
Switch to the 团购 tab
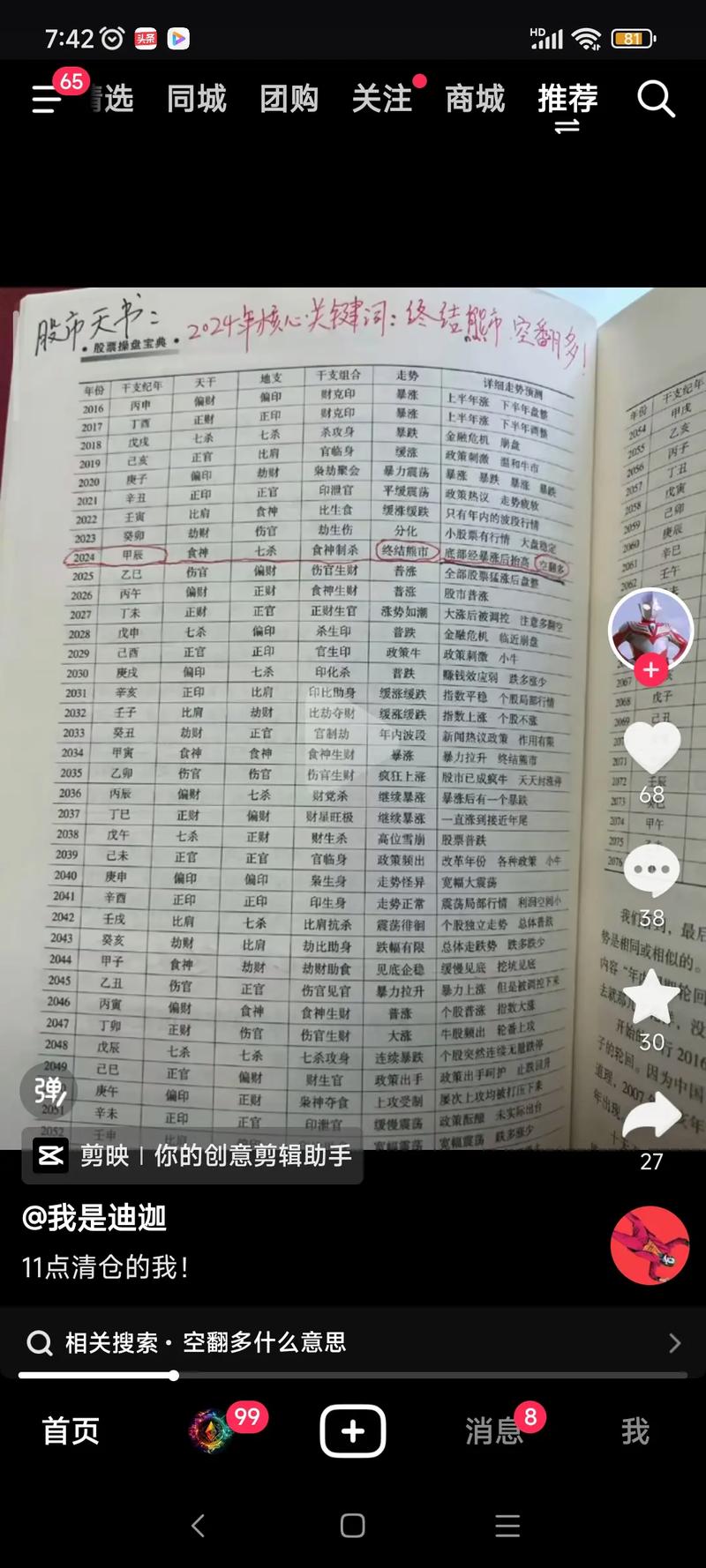coord(289,99)
